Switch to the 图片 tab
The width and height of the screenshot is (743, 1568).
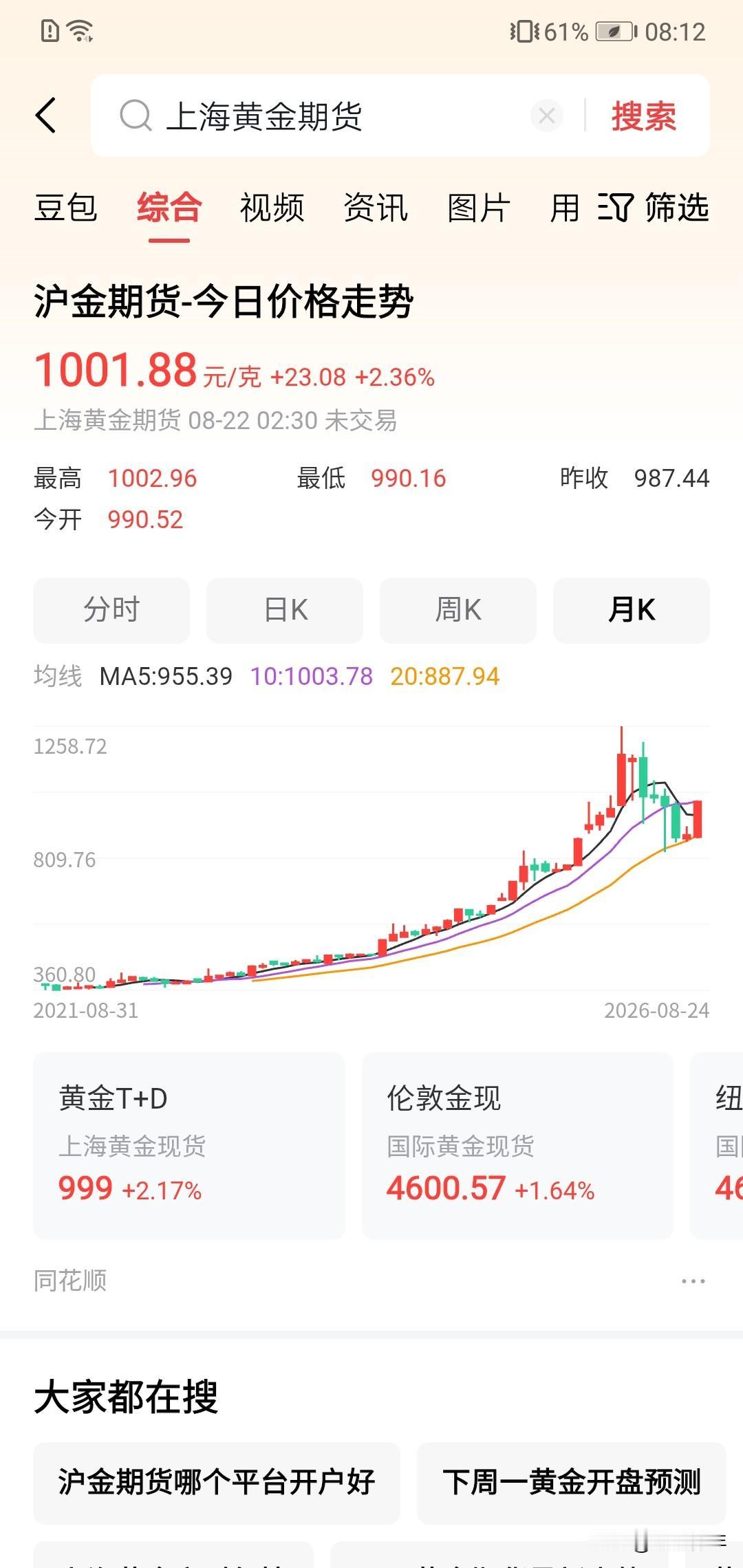(479, 208)
